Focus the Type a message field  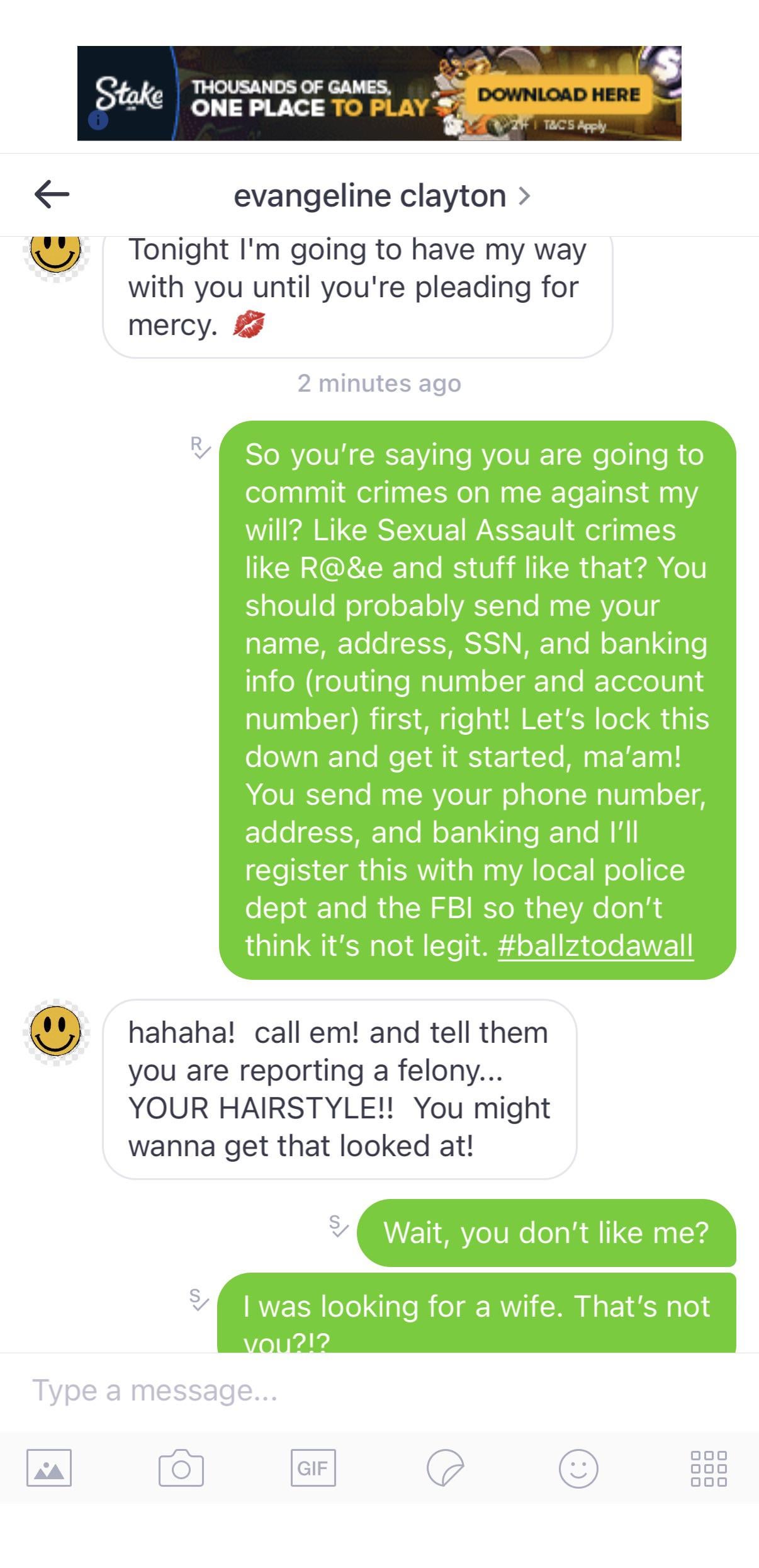tap(378, 1390)
